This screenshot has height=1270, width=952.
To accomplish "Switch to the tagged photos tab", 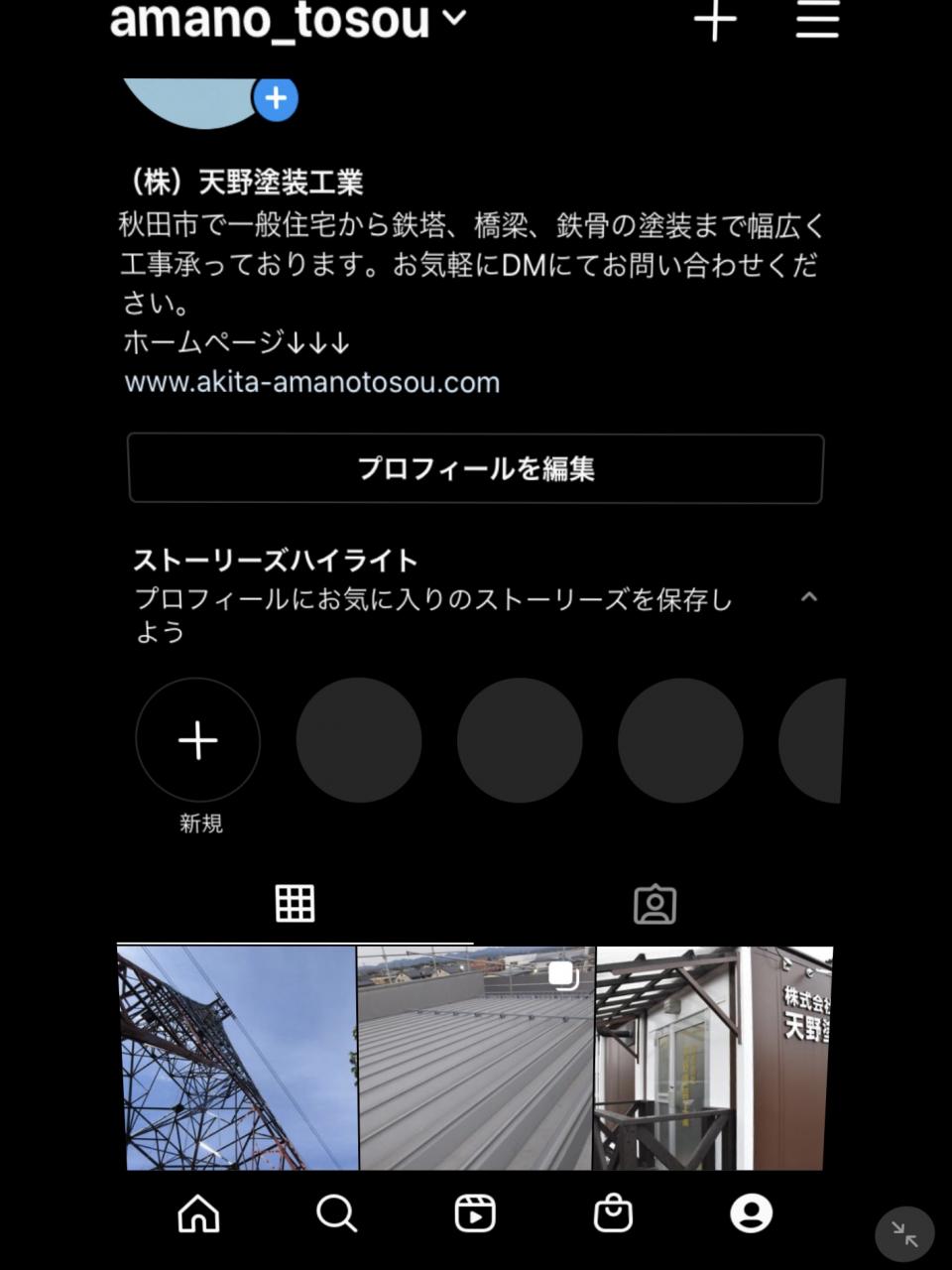I will tap(654, 904).
